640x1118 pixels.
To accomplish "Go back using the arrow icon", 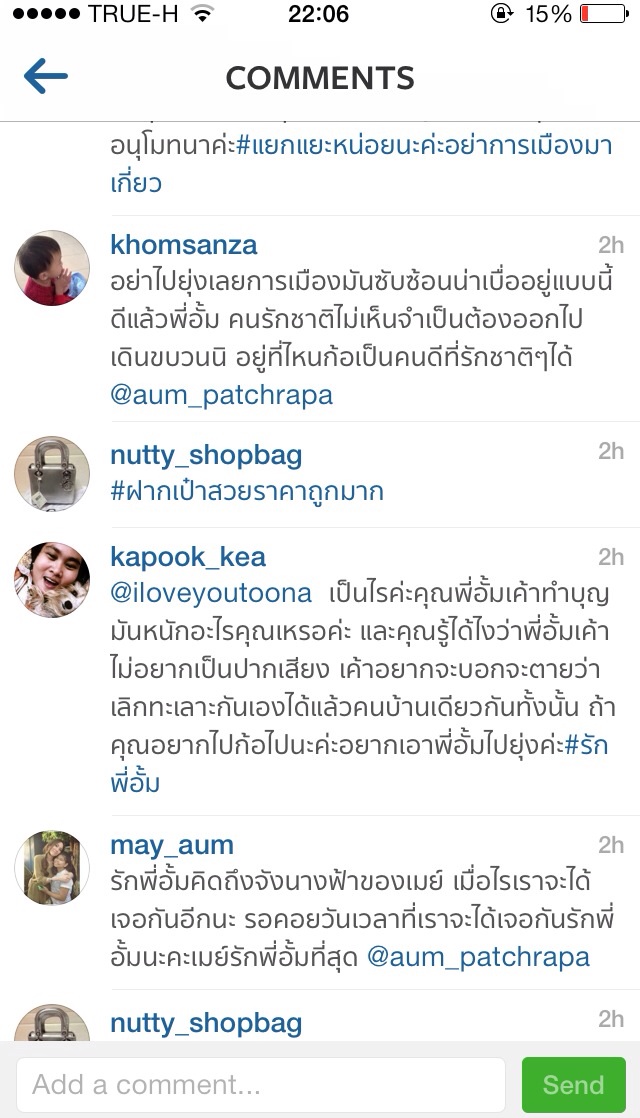I will 45,77.
